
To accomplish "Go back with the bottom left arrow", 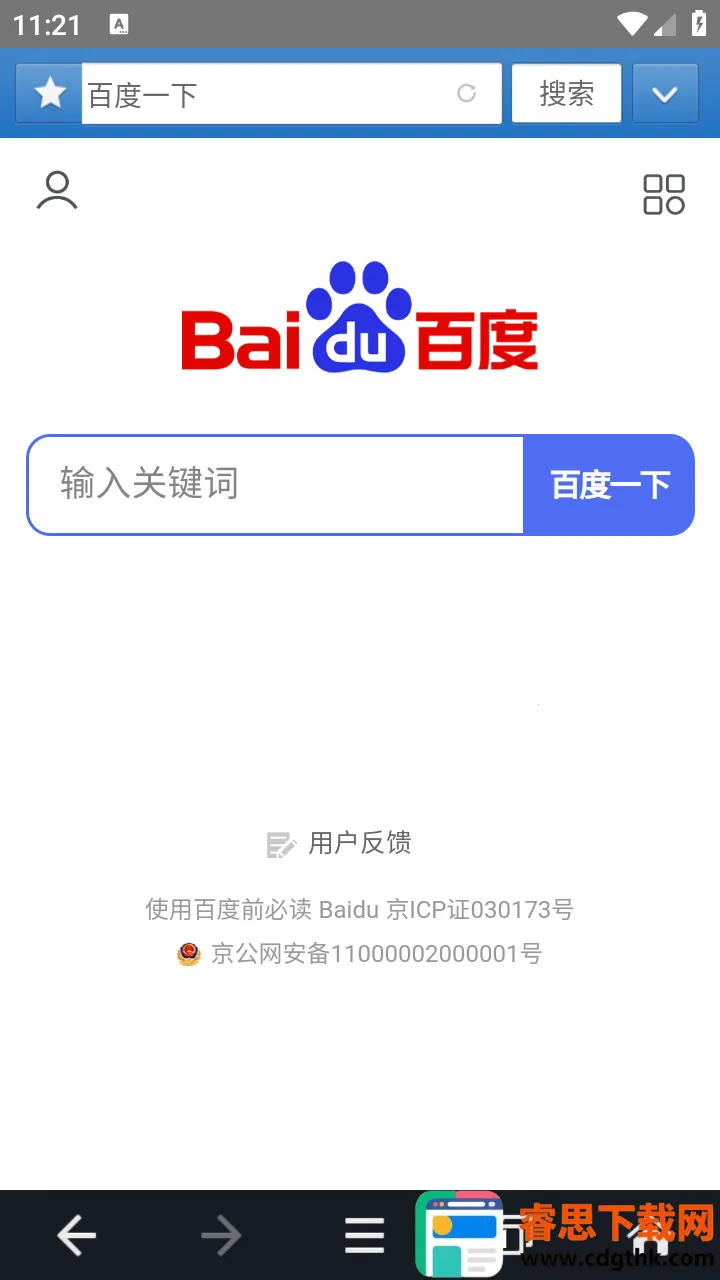I will pos(76,1236).
